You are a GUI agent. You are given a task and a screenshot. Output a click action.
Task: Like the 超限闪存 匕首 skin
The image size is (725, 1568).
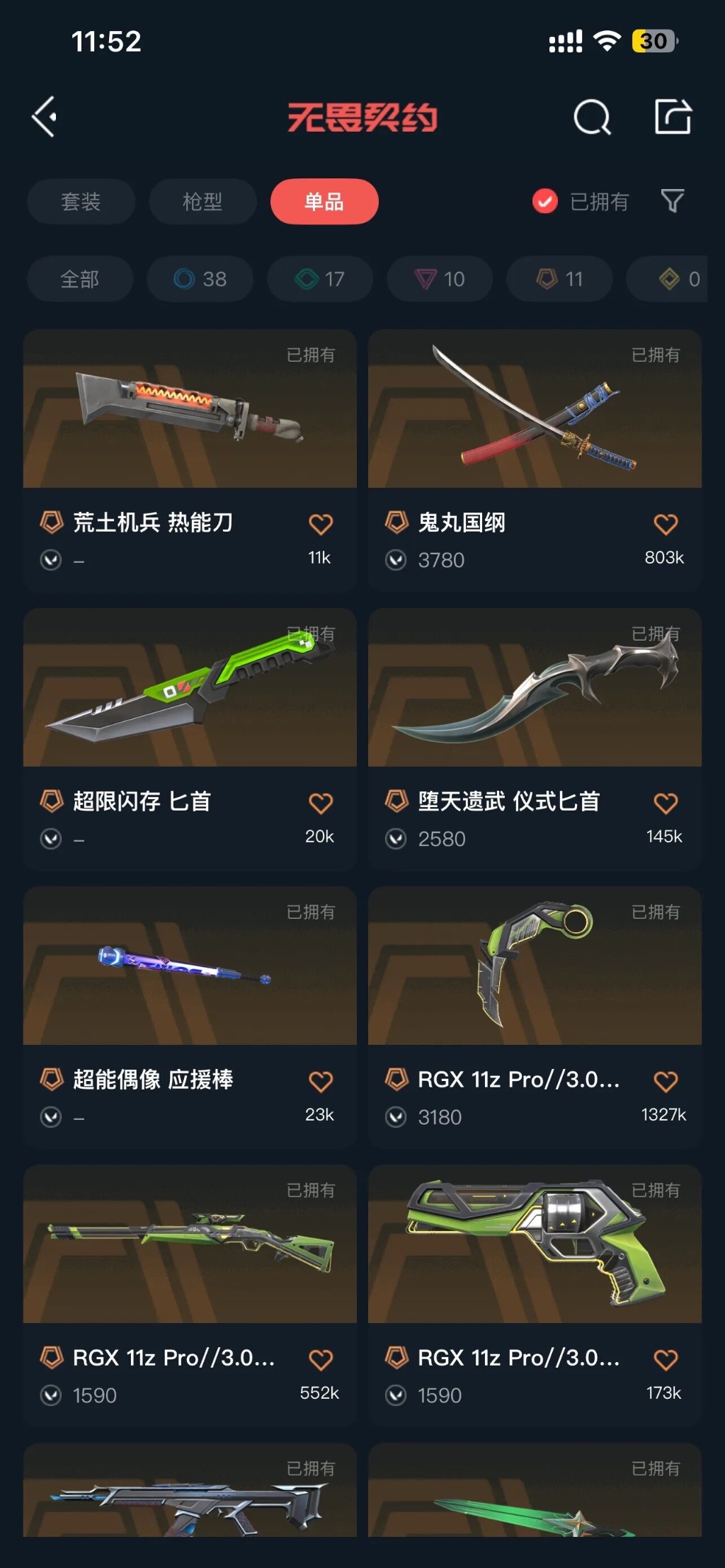pos(321,803)
